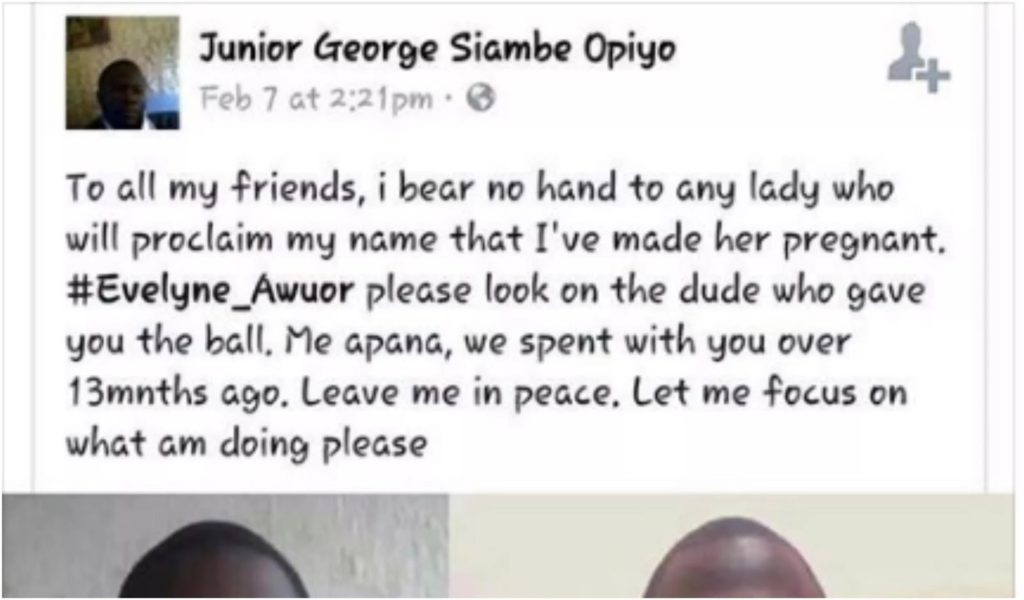This screenshot has height=600, width=1024.
Task: Open Junior George Siambe Opiyo's profile picture
Action: click(x=122, y=74)
